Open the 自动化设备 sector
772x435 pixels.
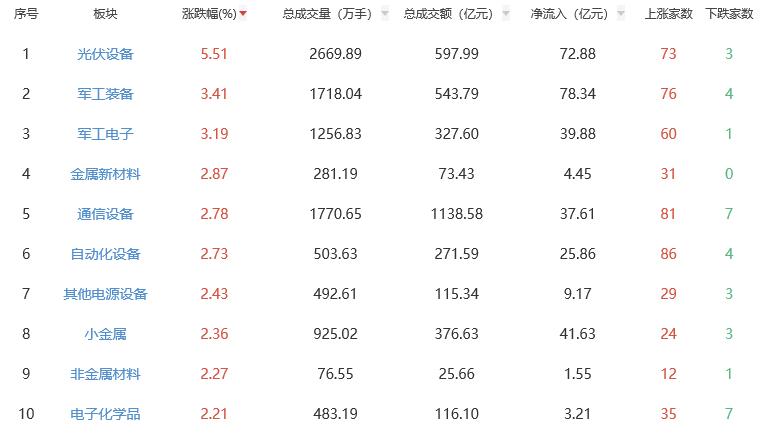coord(105,254)
